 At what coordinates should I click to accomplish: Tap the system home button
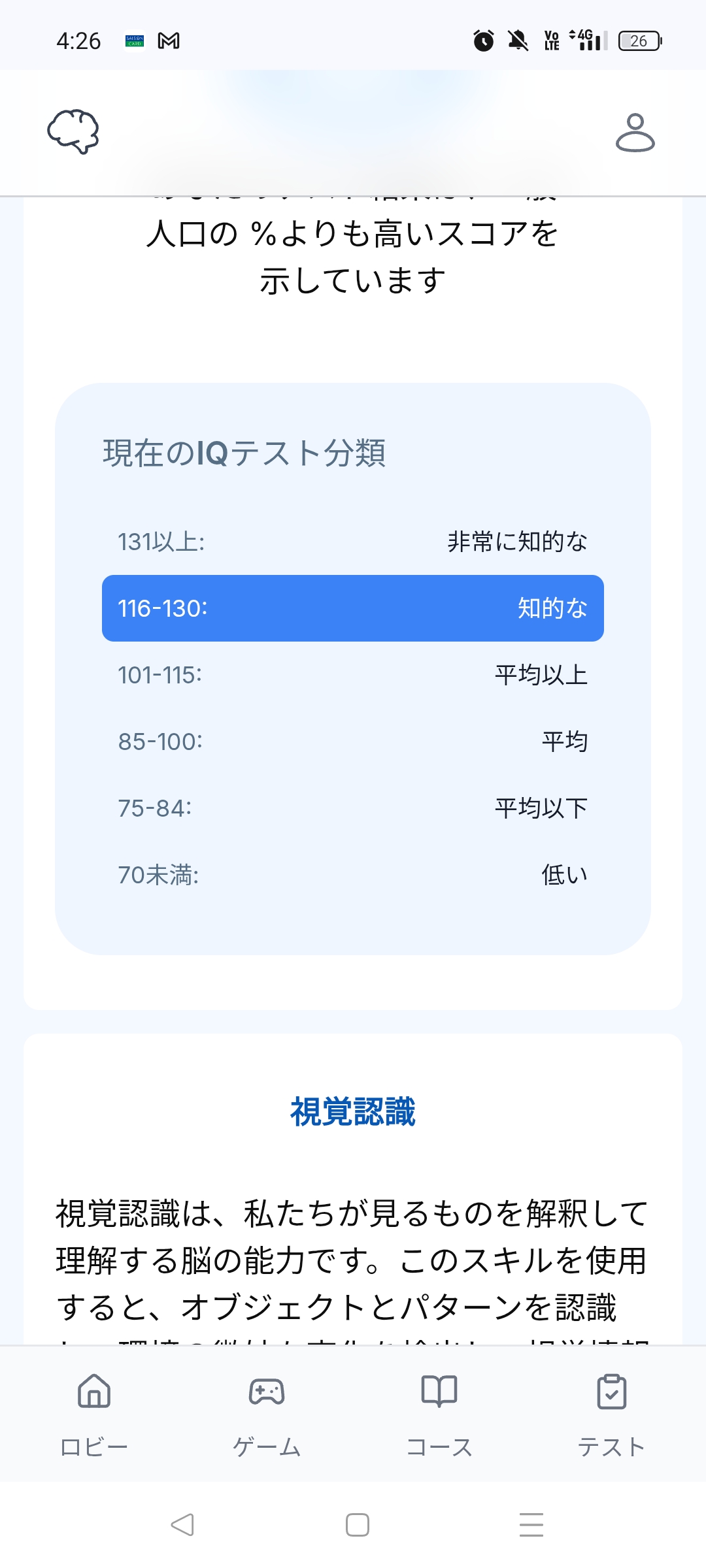click(x=357, y=1525)
